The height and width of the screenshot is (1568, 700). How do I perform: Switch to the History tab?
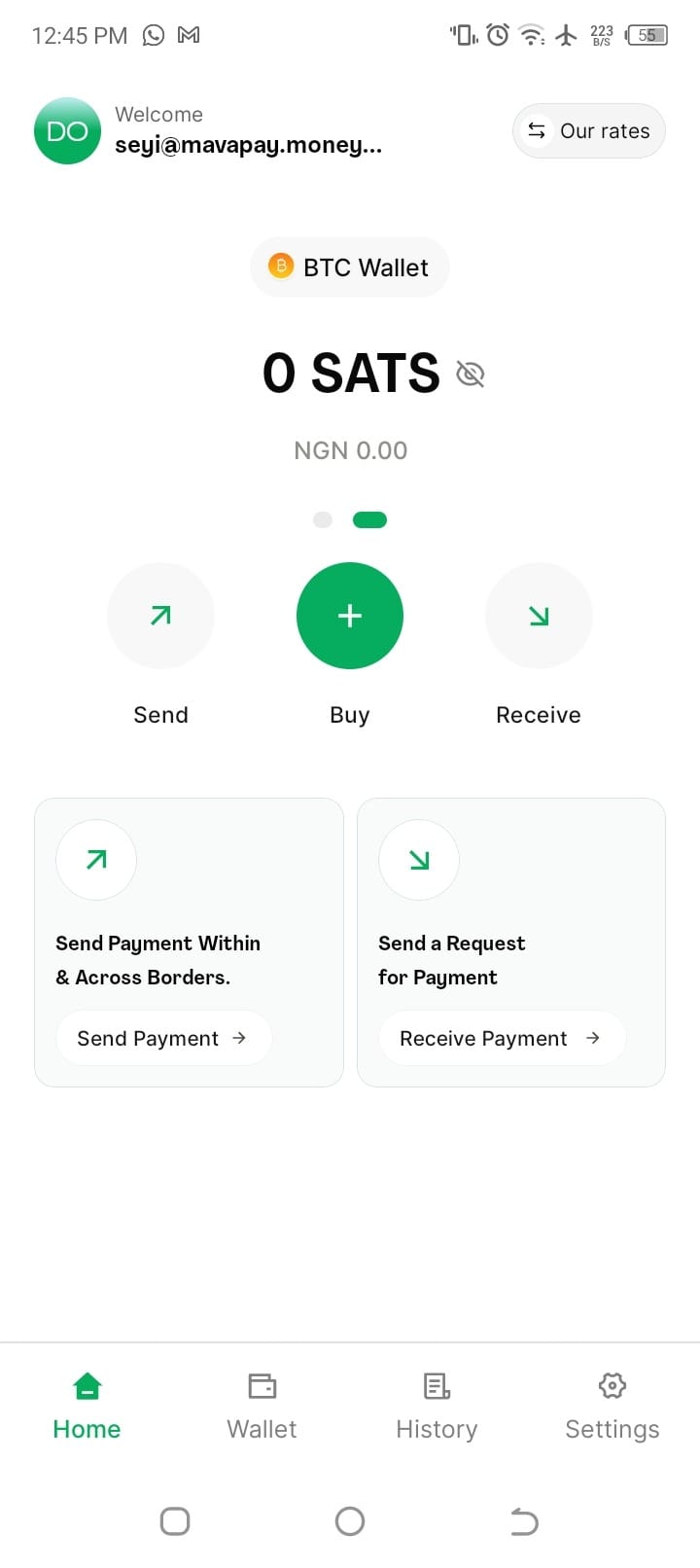pyautogui.click(x=437, y=1406)
